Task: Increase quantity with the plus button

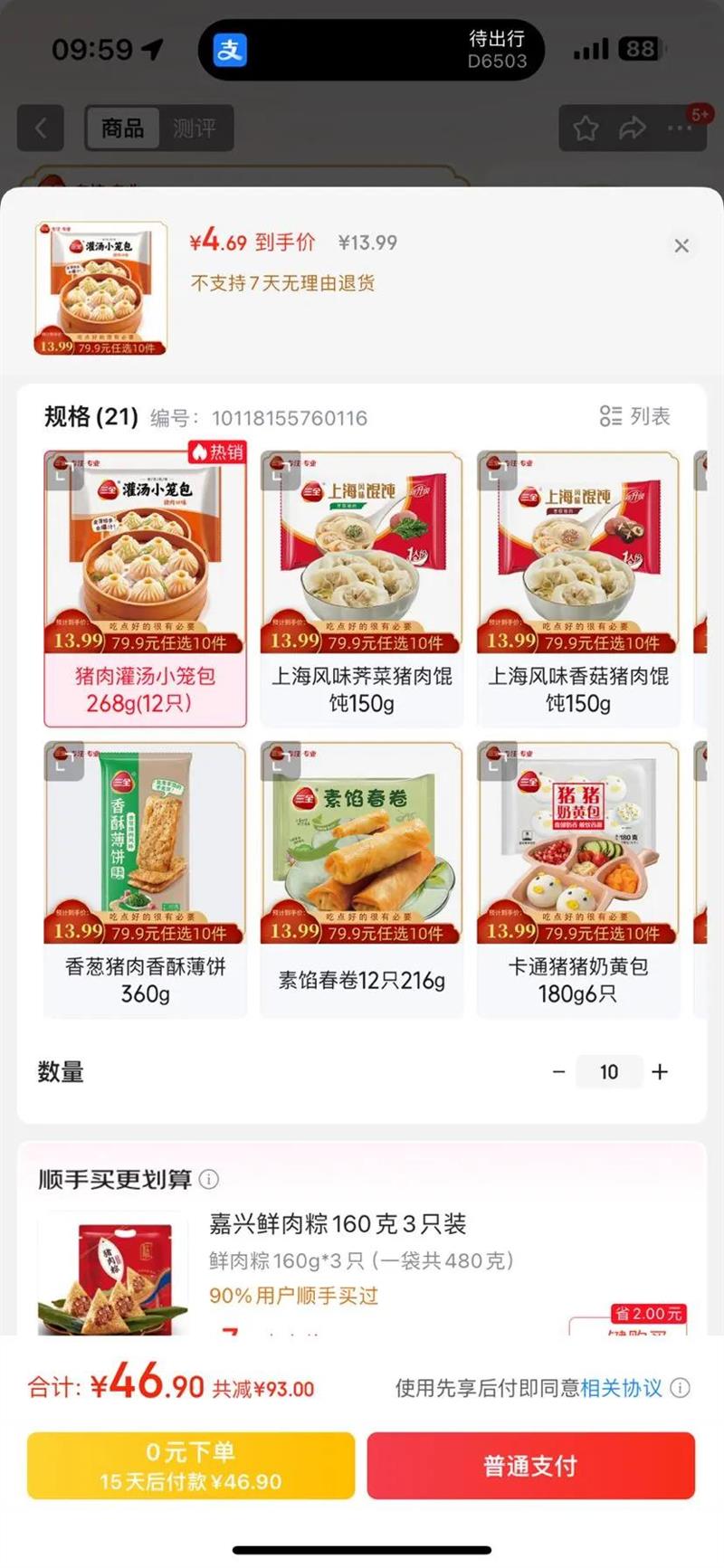Action: pyautogui.click(x=660, y=1072)
